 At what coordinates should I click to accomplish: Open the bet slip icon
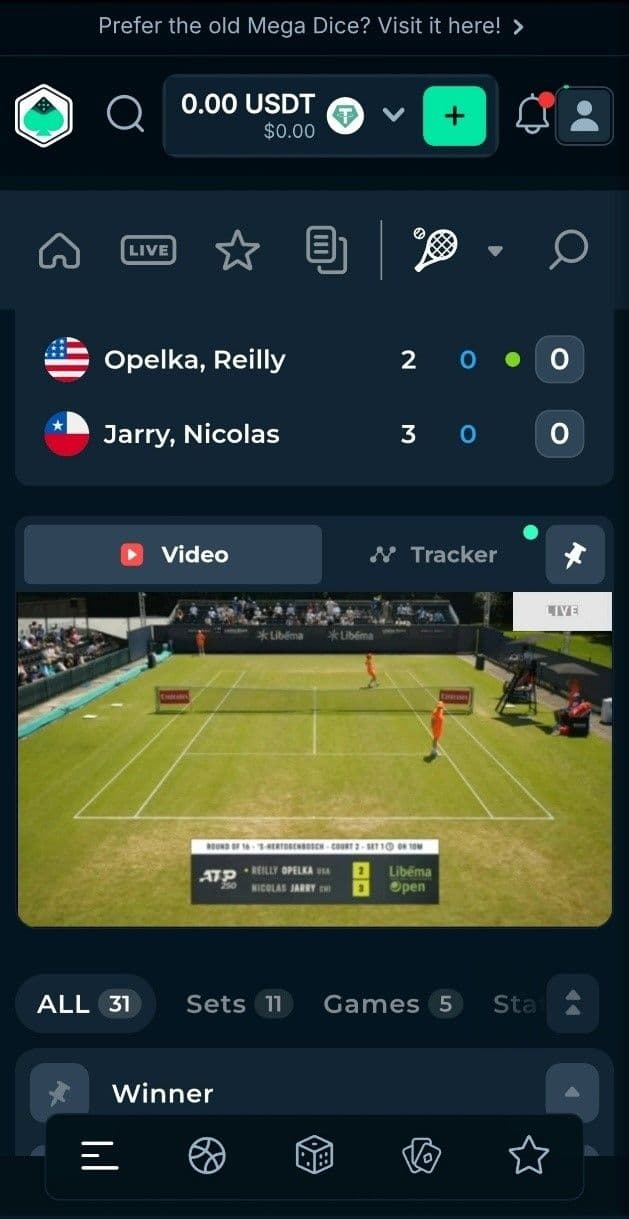coord(326,250)
